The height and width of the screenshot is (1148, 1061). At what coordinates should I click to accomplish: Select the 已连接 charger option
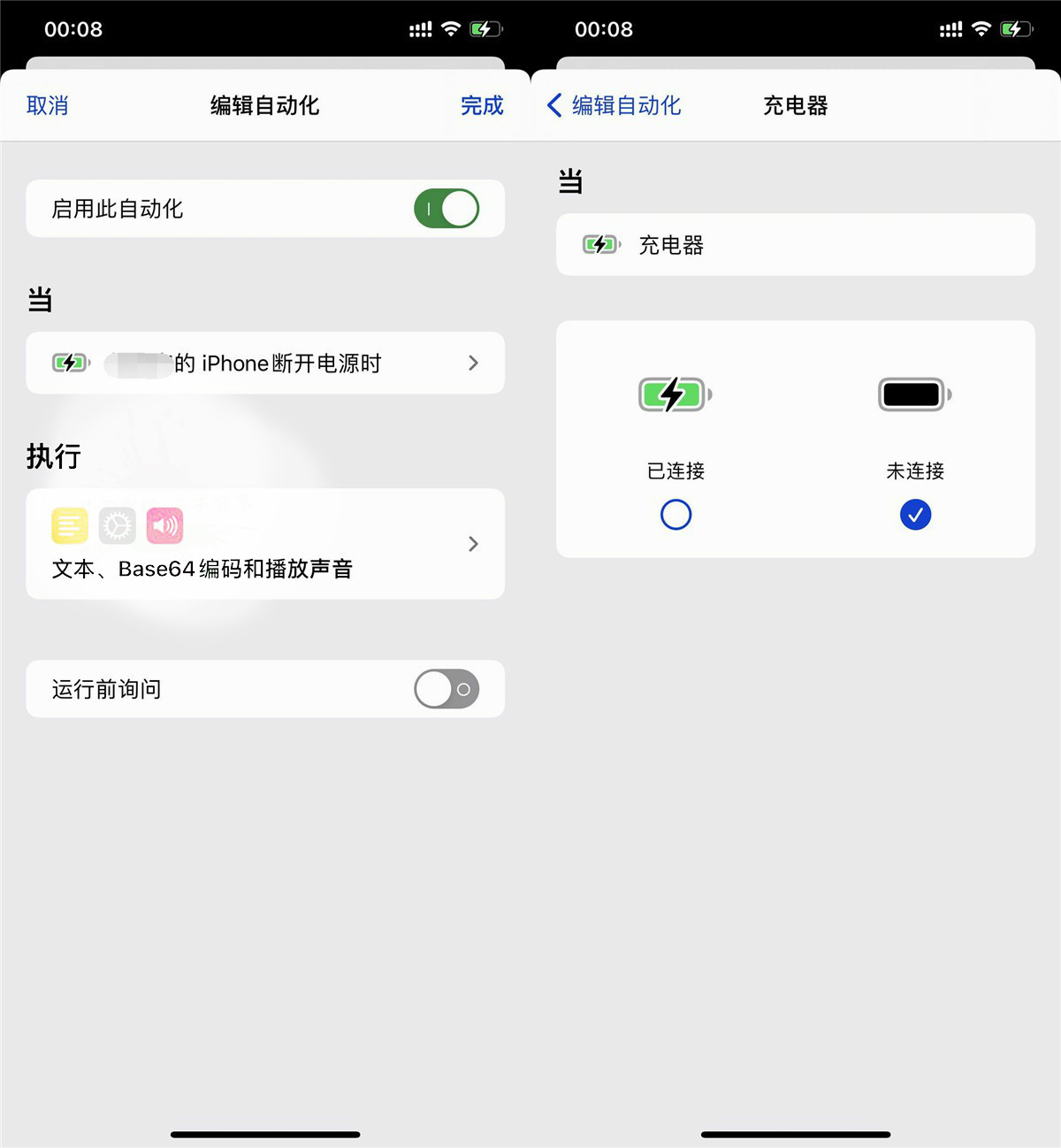[676, 514]
